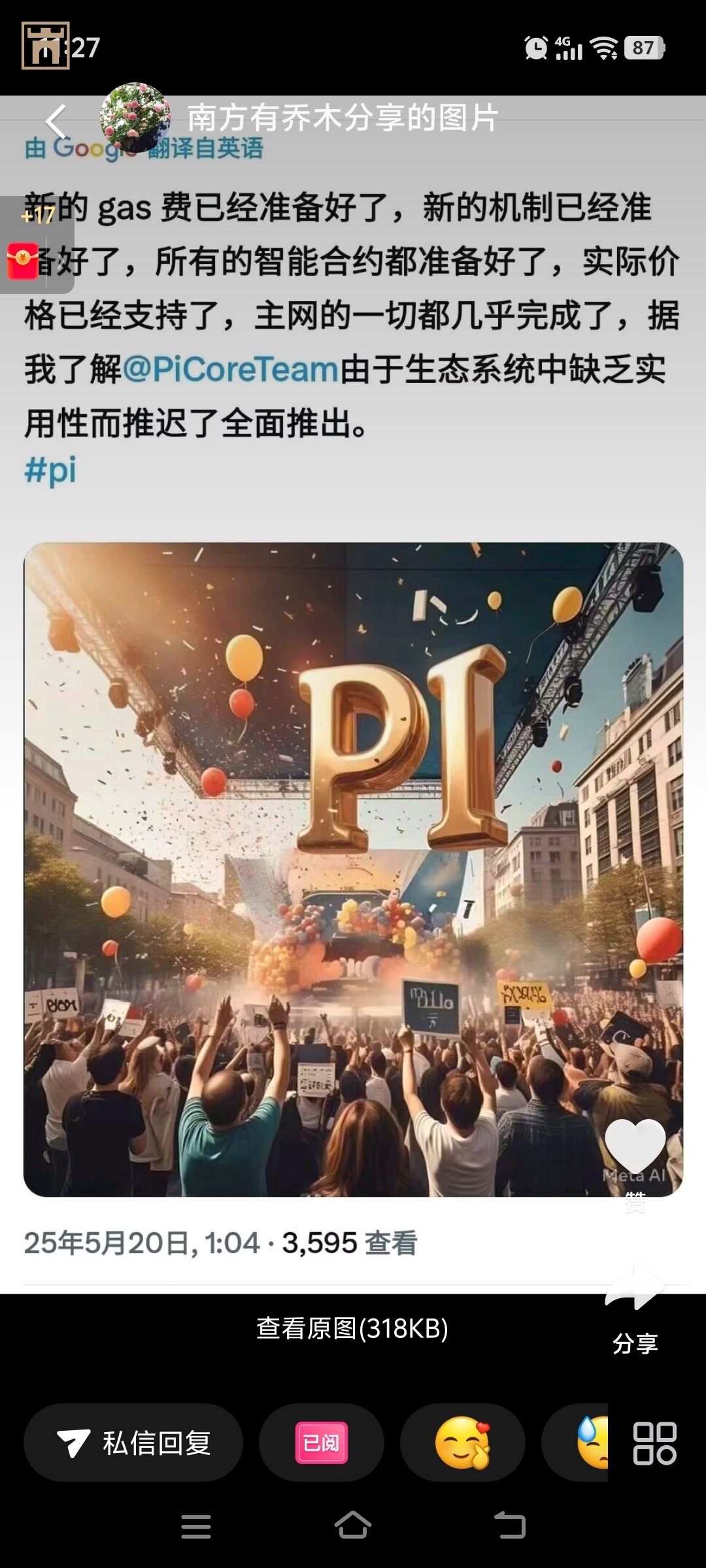Open the red envelope floating widget
The image size is (706, 1568).
pyautogui.click(x=24, y=261)
